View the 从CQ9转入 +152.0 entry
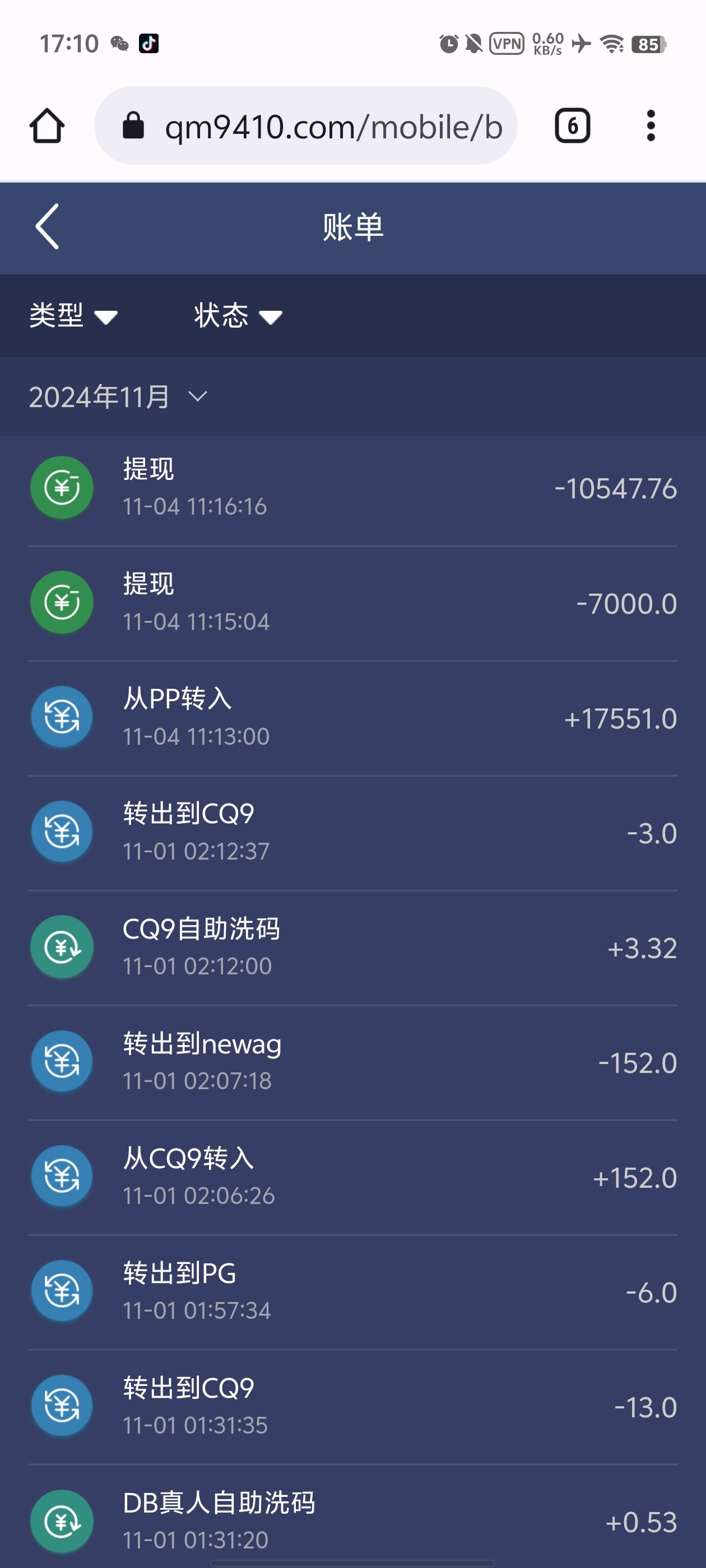 coord(352,1177)
